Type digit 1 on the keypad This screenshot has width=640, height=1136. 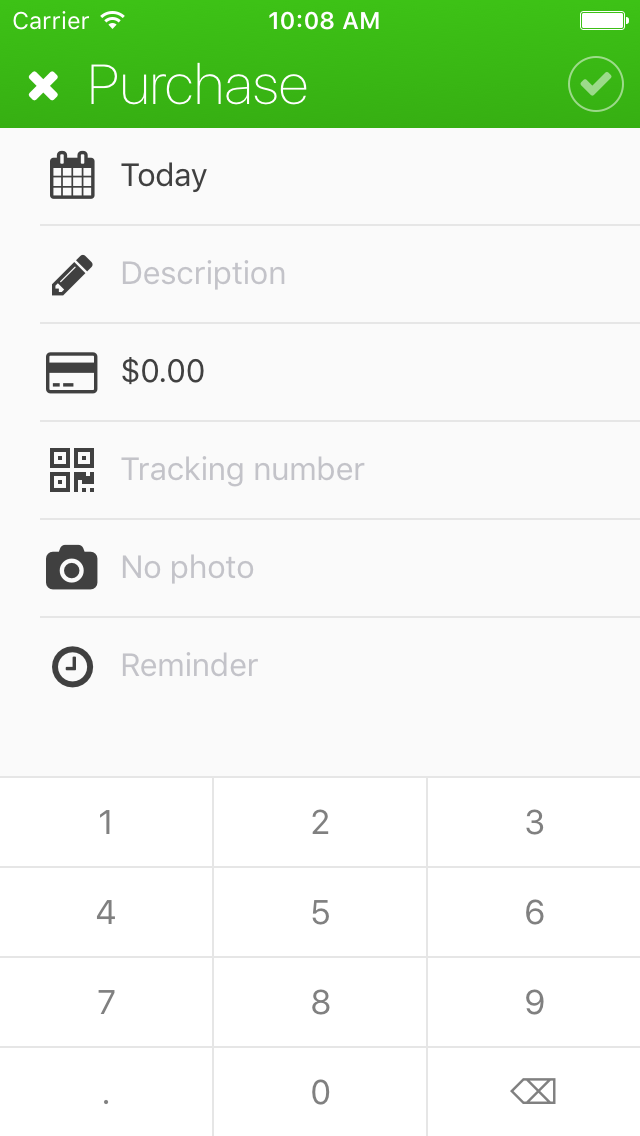106,822
